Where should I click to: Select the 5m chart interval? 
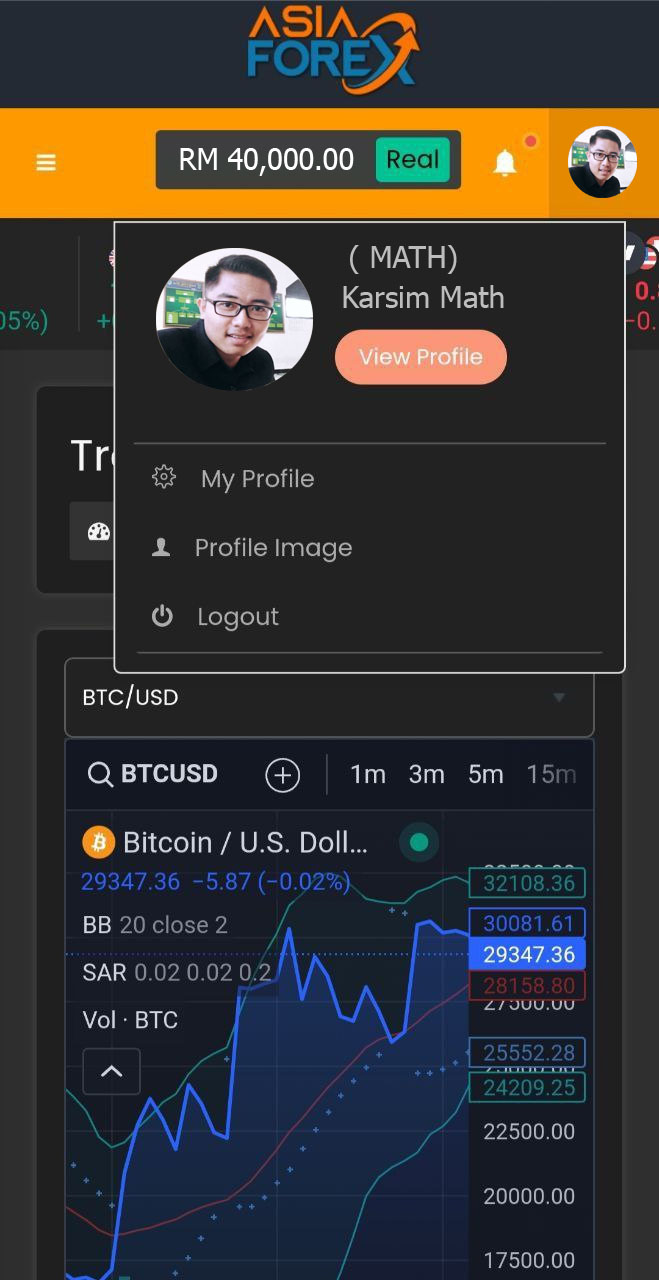tap(485, 775)
